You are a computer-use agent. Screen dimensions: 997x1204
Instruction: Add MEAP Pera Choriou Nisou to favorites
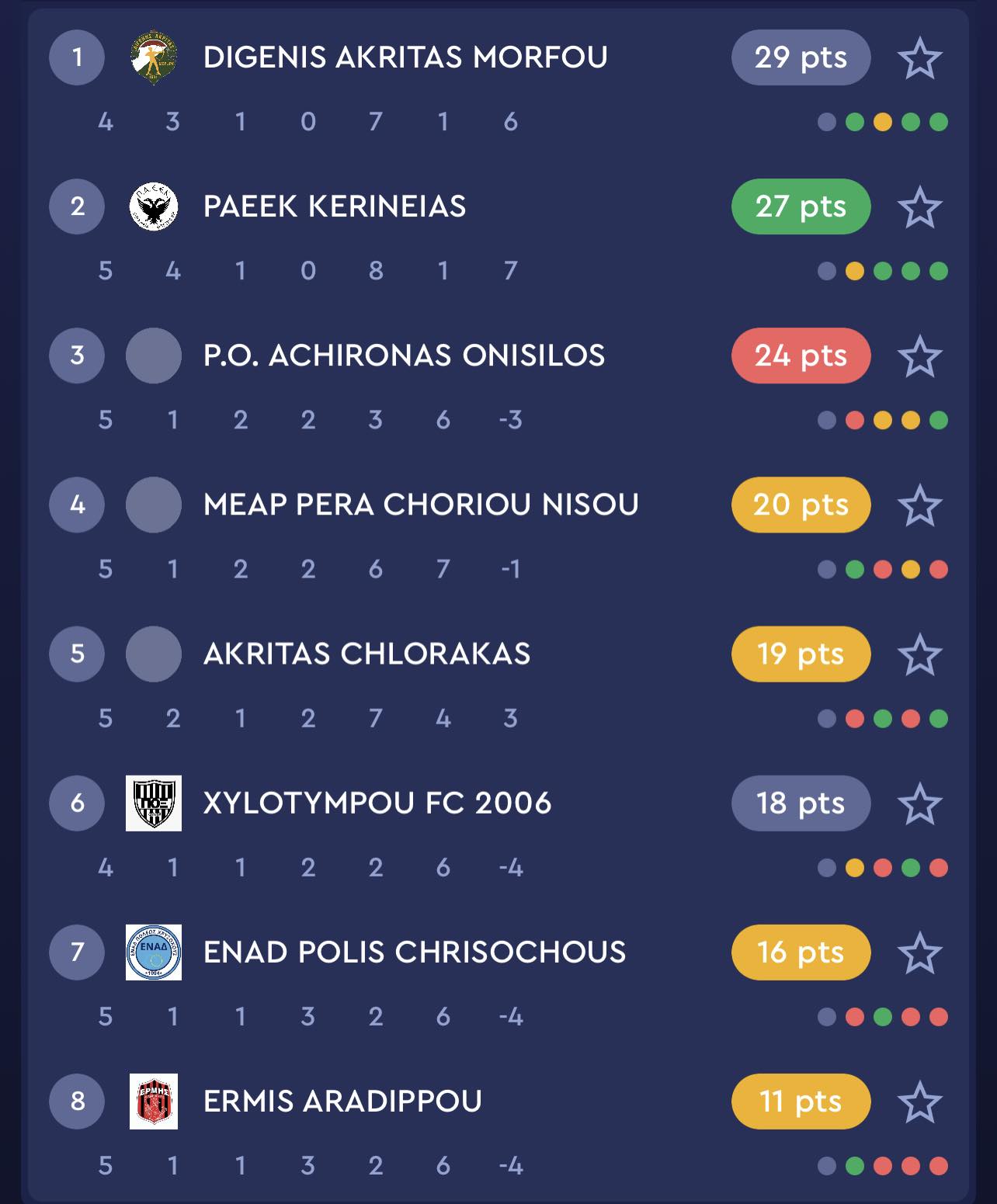click(920, 505)
